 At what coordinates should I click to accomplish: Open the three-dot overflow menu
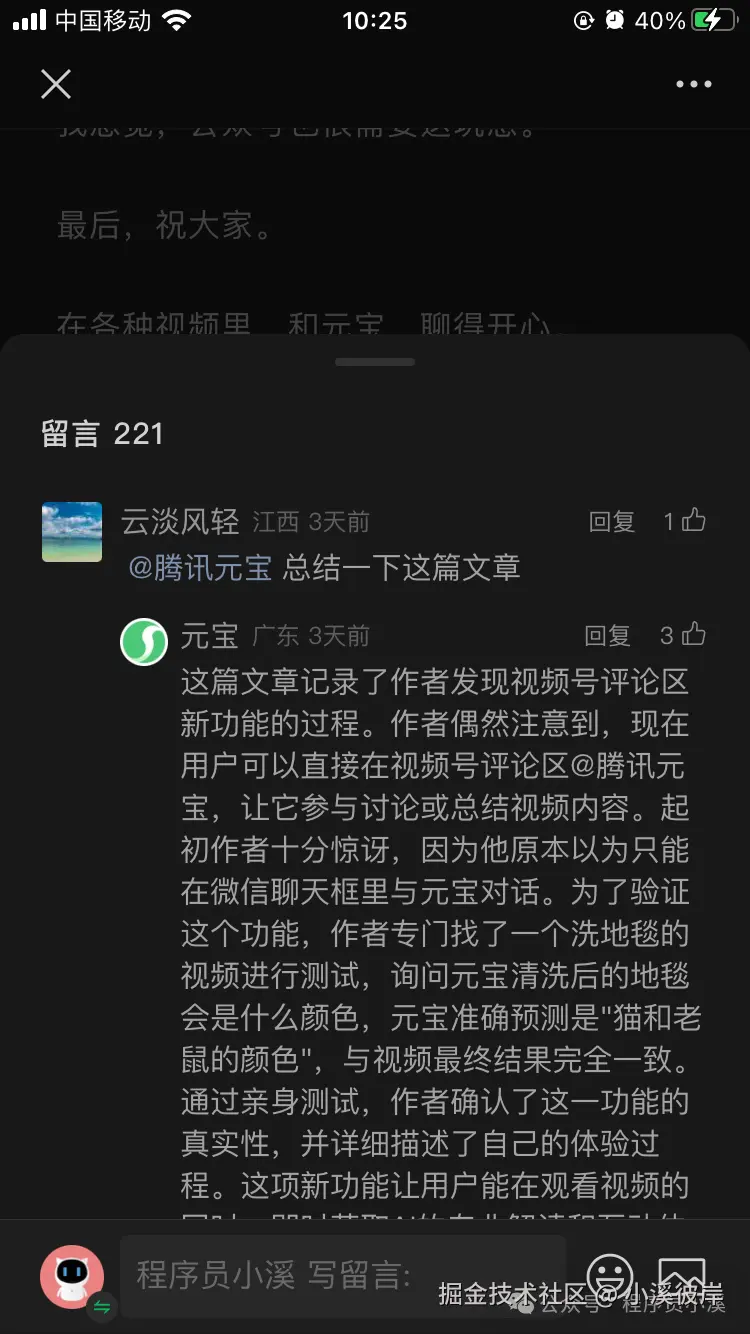tap(693, 84)
